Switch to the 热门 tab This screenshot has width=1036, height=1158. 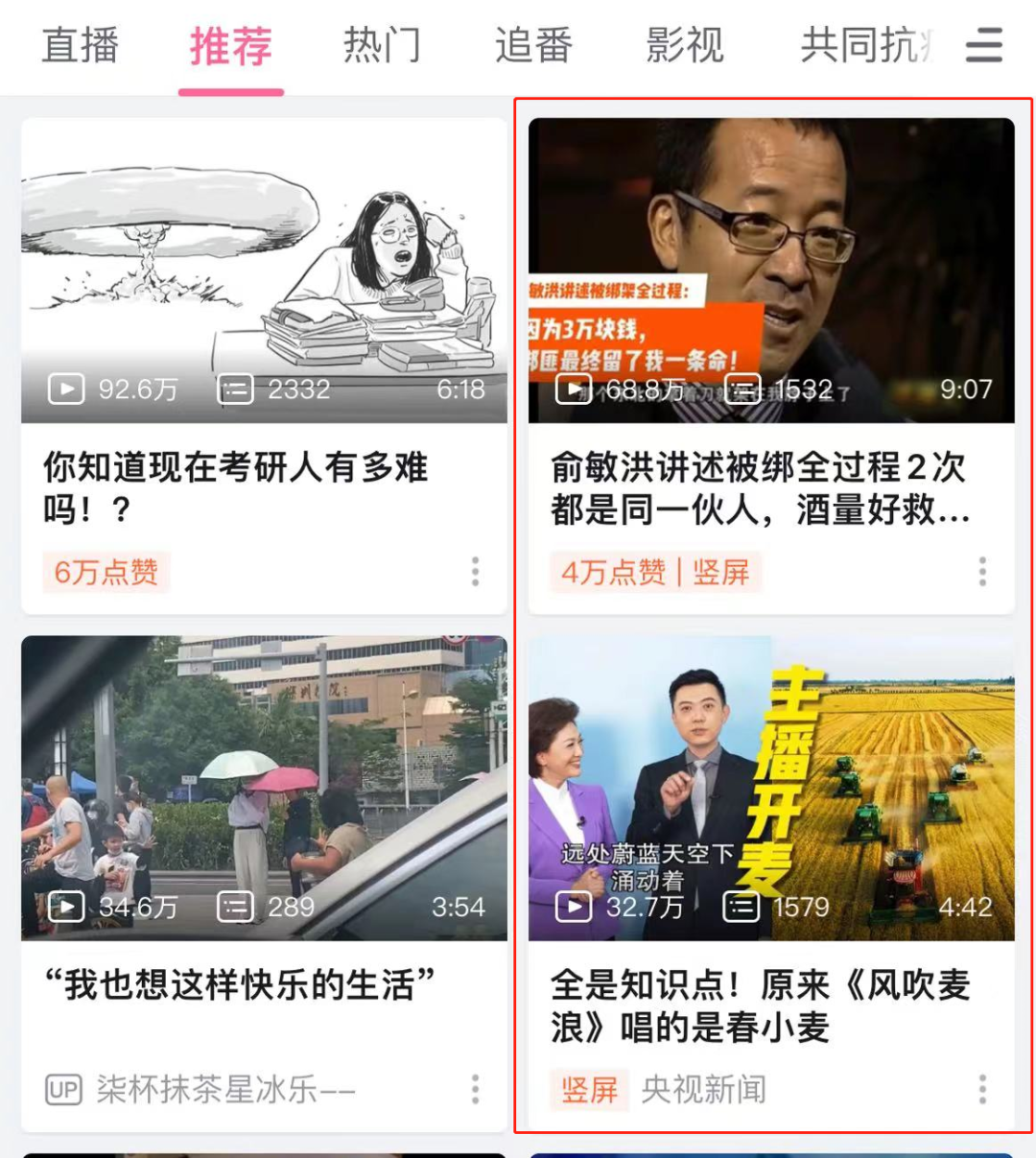[382, 45]
